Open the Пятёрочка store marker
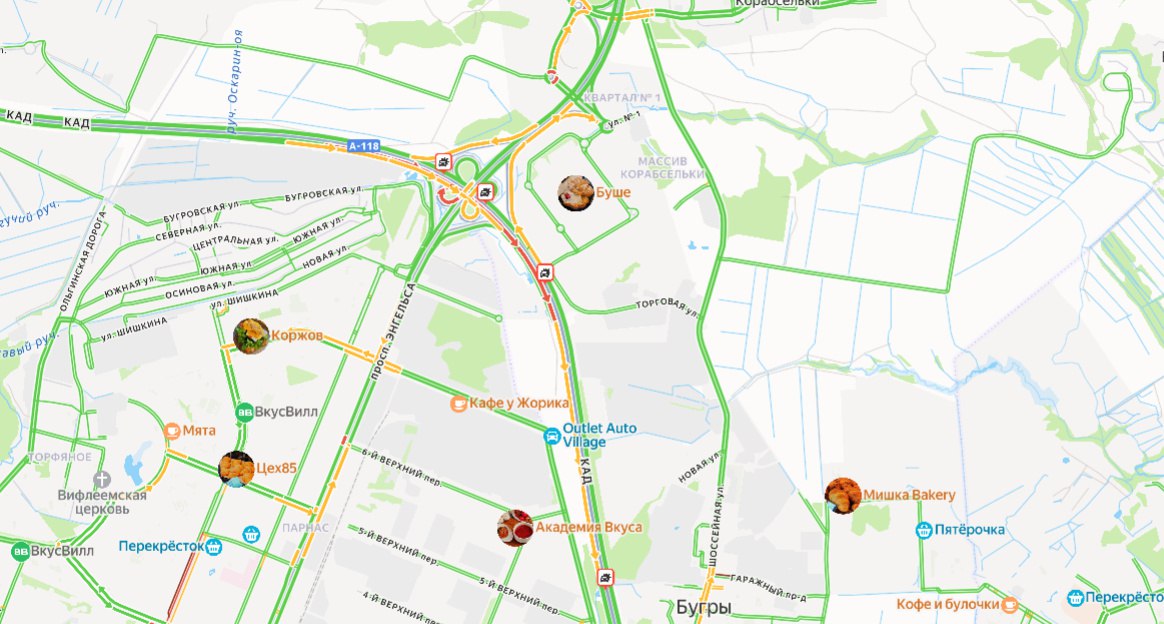Image resolution: width=1164 pixels, height=624 pixels. (x=924, y=529)
